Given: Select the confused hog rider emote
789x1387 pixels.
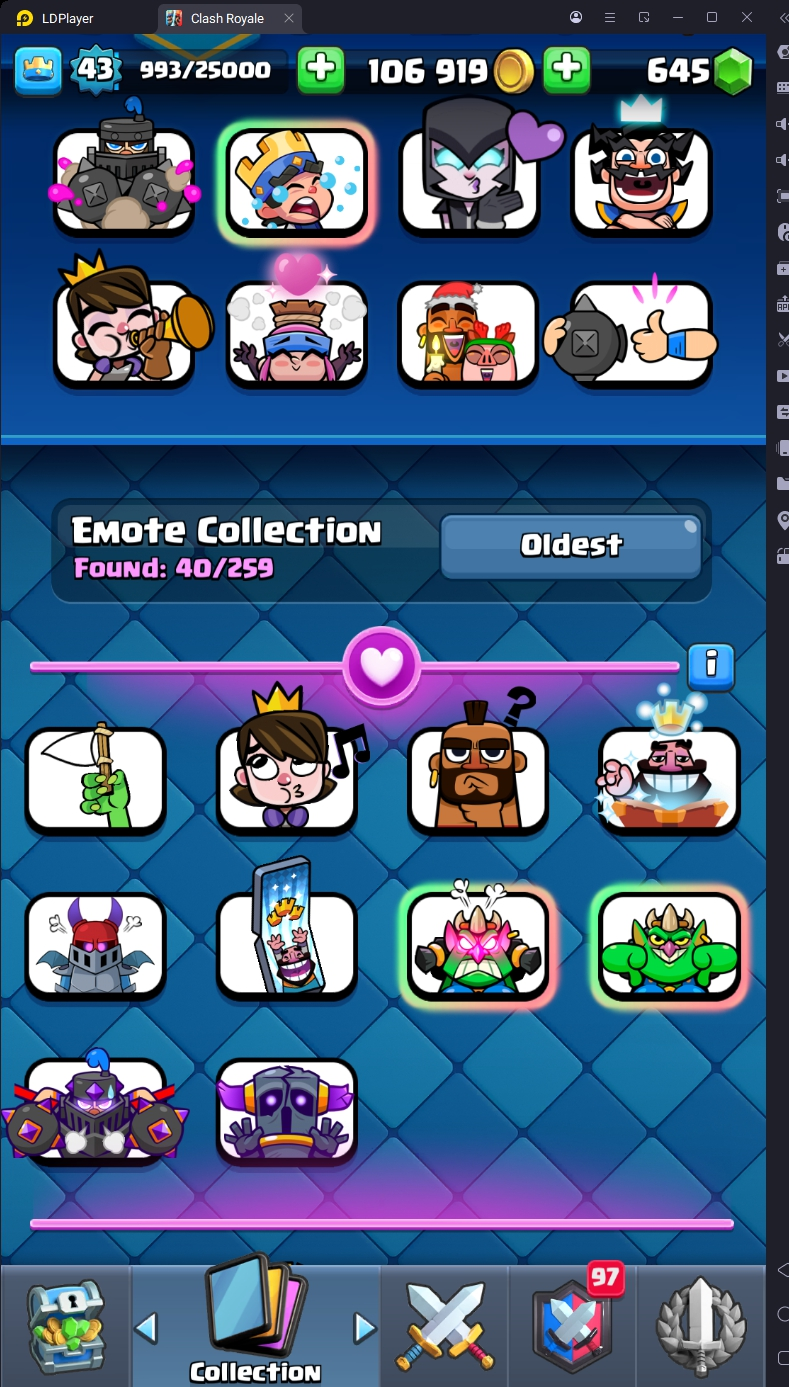Looking at the screenshot, I should click(x=478, y=778).
